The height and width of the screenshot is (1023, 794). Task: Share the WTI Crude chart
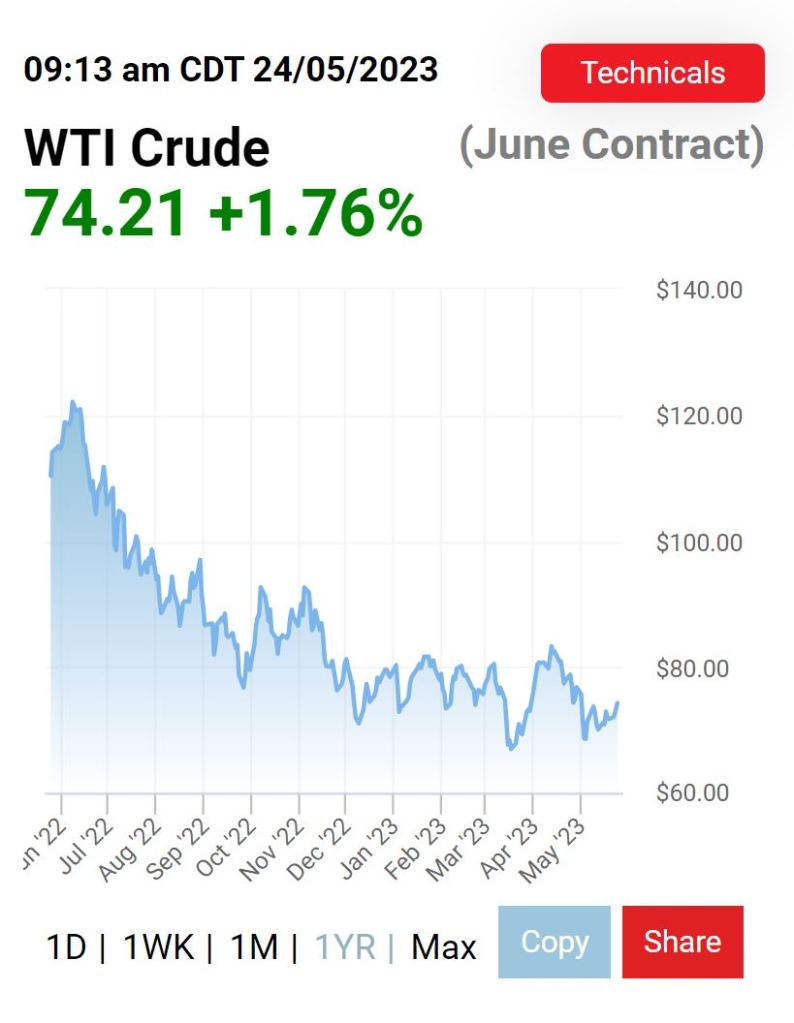[682, 942]
